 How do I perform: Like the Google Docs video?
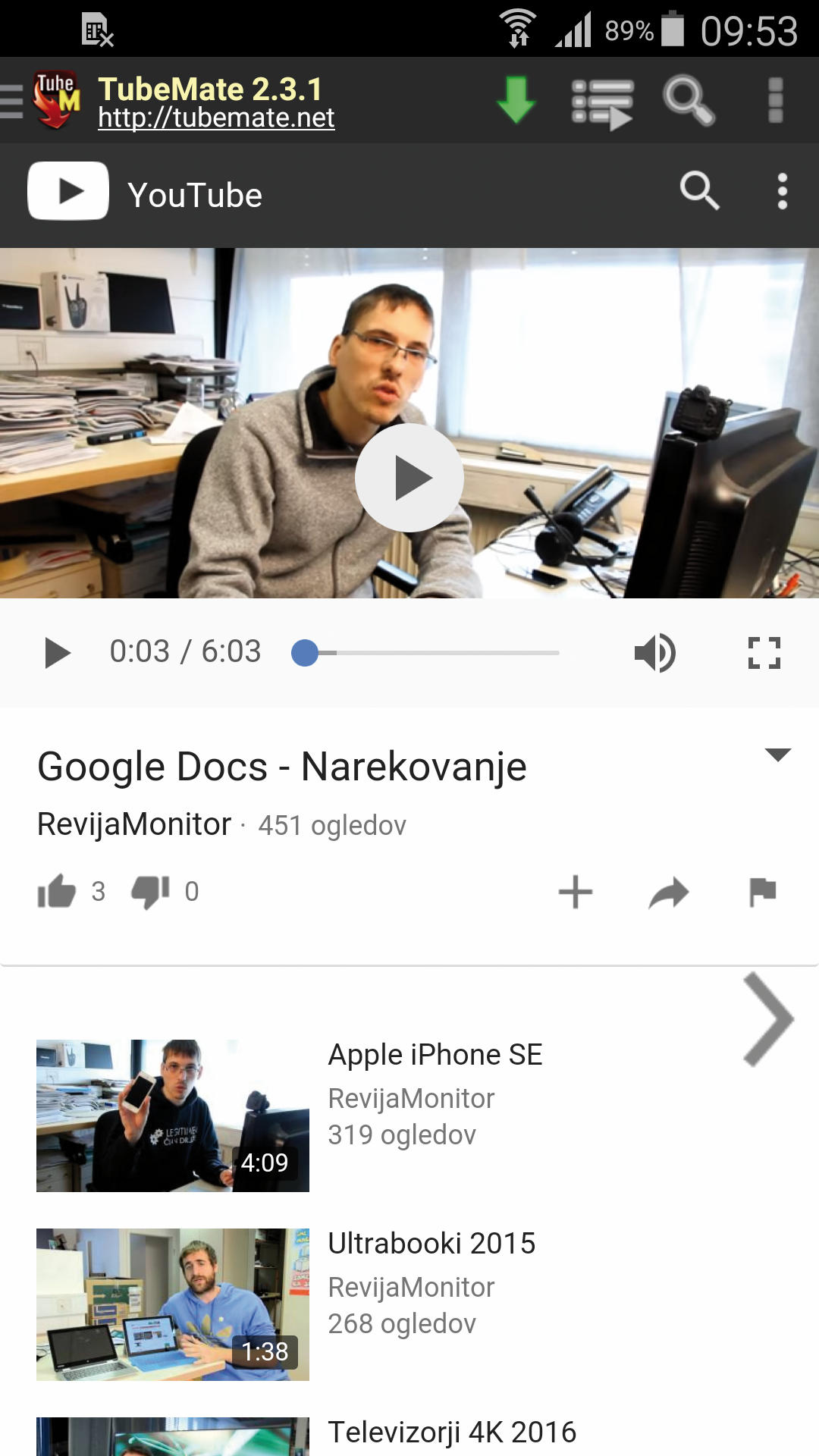[x=58, y=891]
